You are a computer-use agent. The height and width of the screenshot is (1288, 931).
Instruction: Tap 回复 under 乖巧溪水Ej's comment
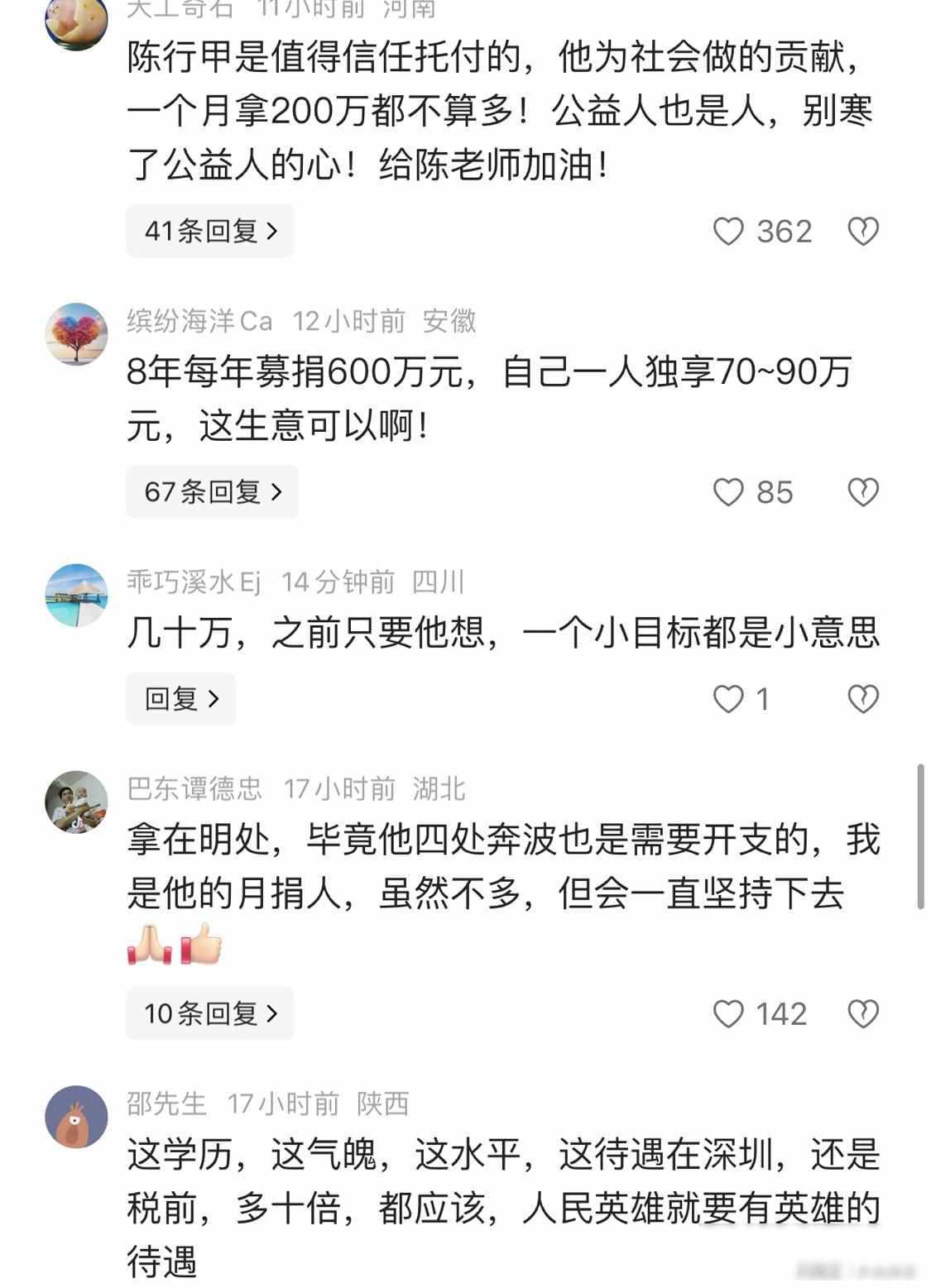tap(181, 699)
